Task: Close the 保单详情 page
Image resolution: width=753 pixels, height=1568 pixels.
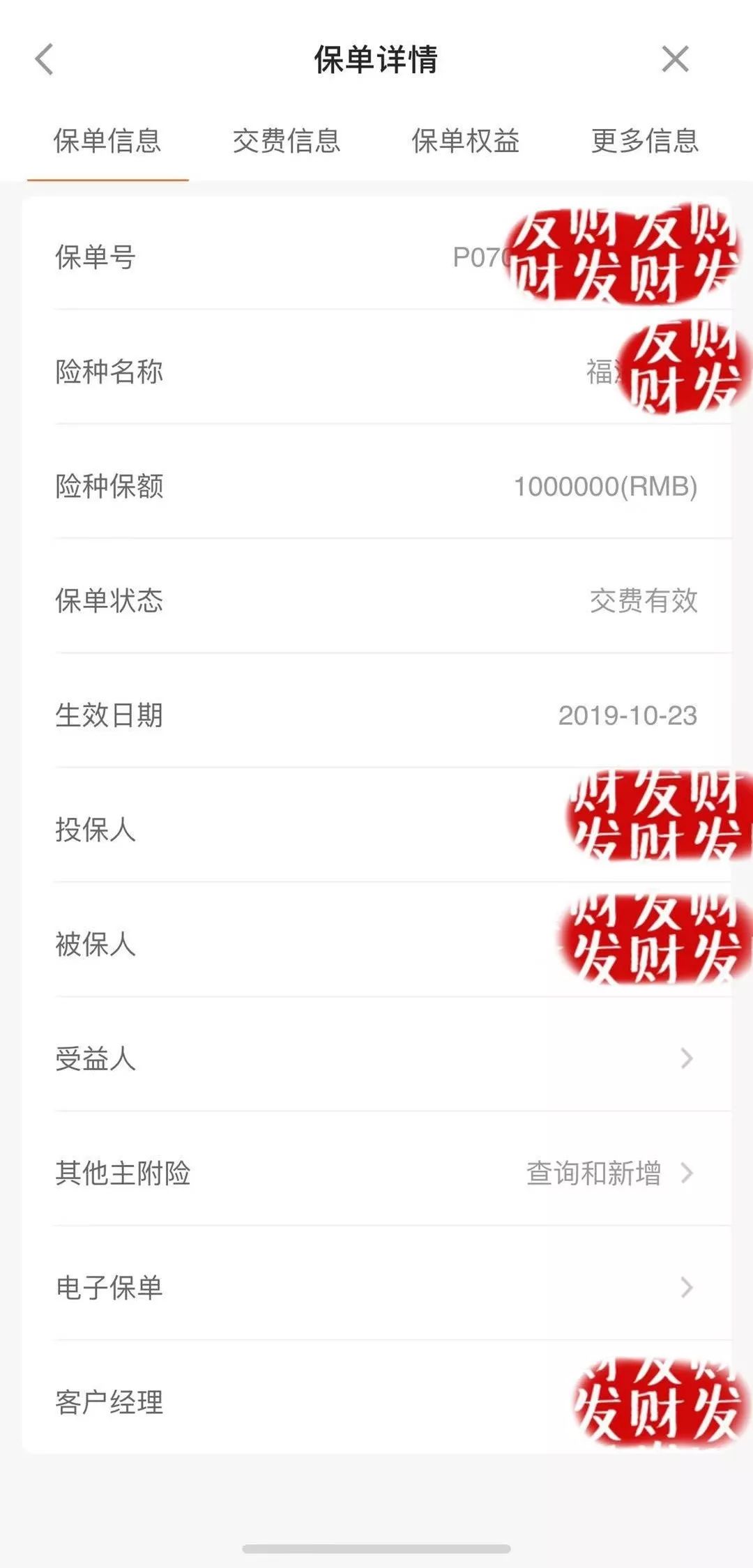Action: click(675, 59)
